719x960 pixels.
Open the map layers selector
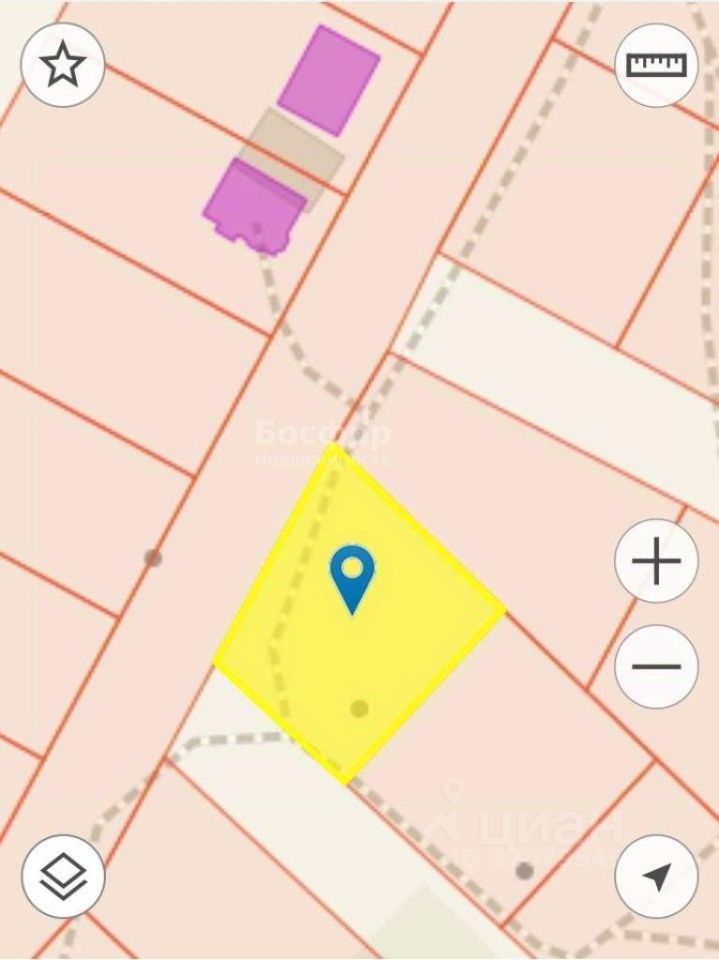[63, 877]
